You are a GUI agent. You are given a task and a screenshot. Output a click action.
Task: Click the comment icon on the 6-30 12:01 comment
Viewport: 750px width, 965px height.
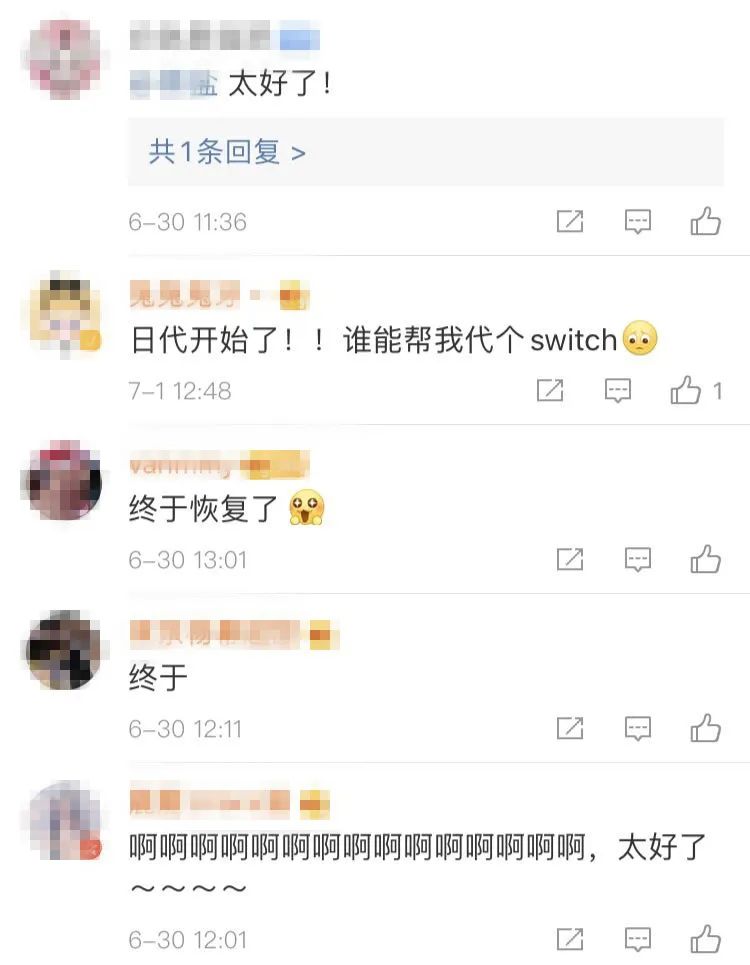(637, 940)
